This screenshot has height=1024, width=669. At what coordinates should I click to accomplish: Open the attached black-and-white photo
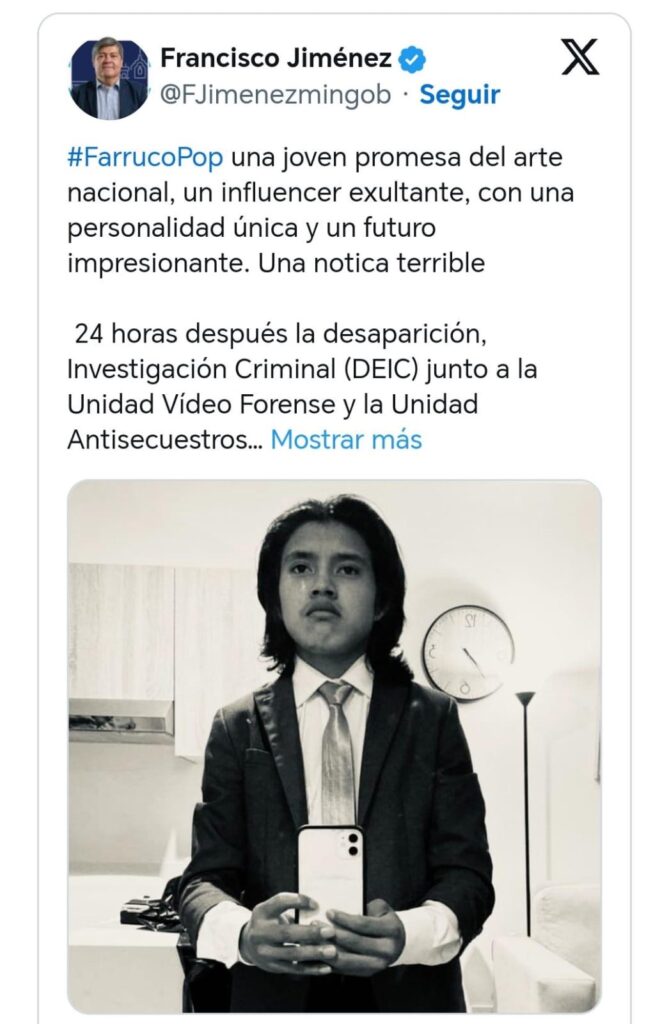coord(334,745)
